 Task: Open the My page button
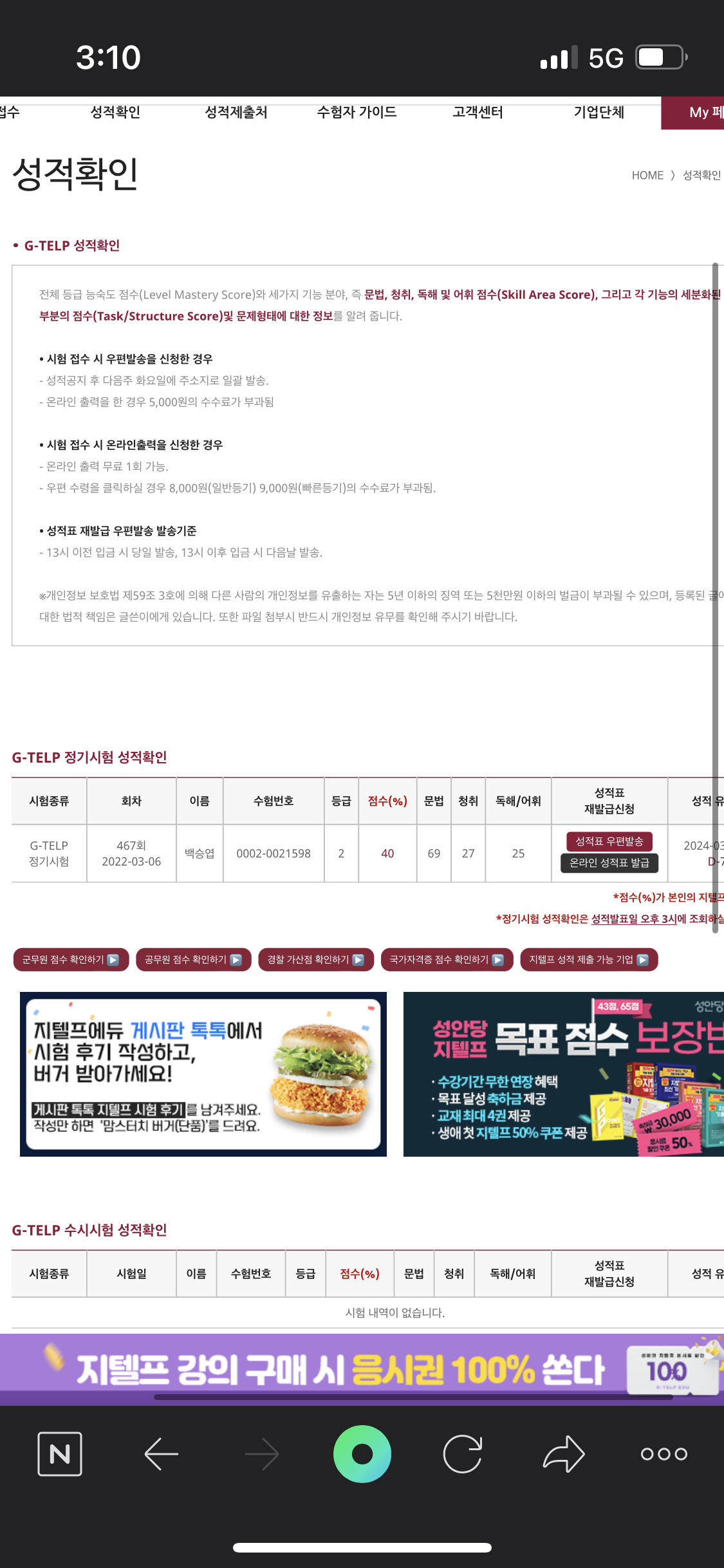point(698,113)
